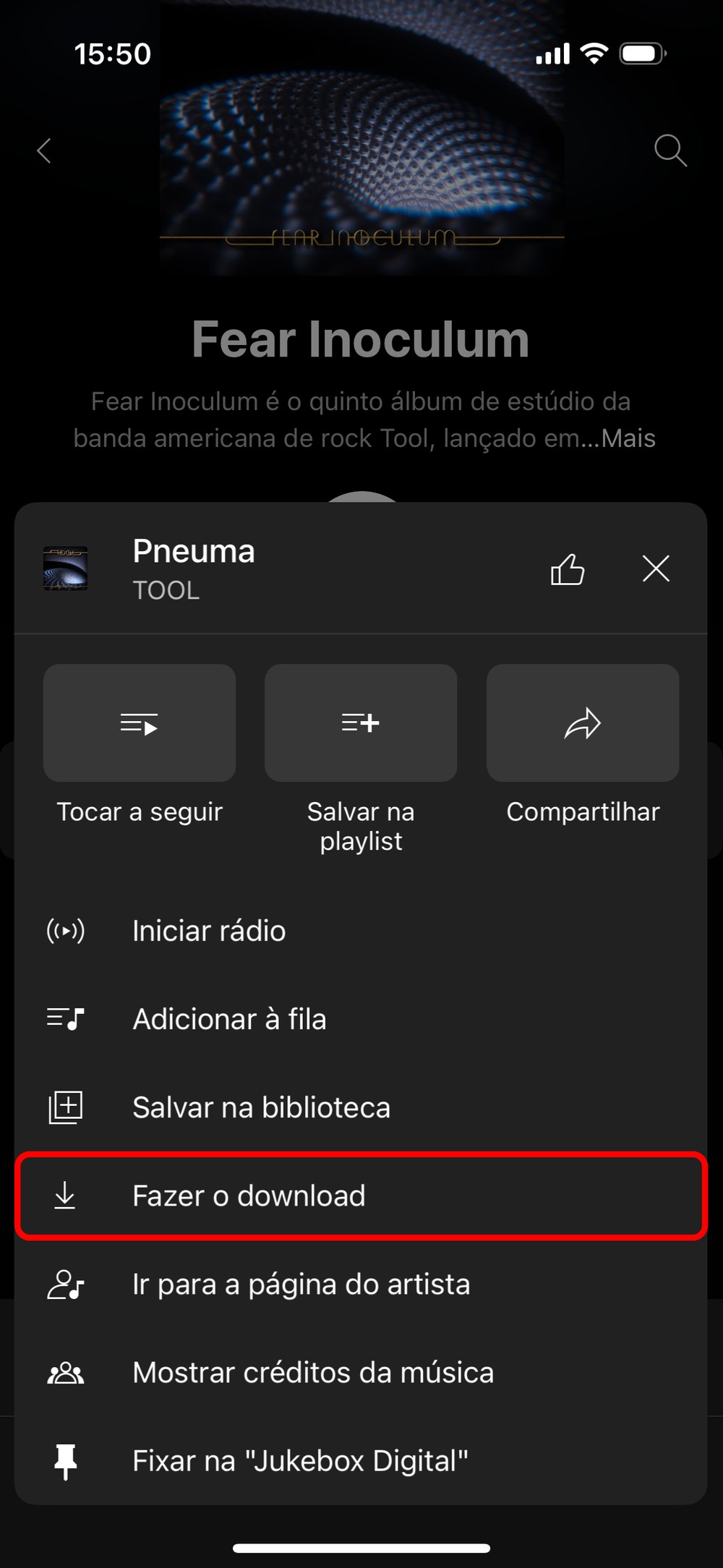
Task: Show Mostrar créditos da música
Action: point(313,1373)
